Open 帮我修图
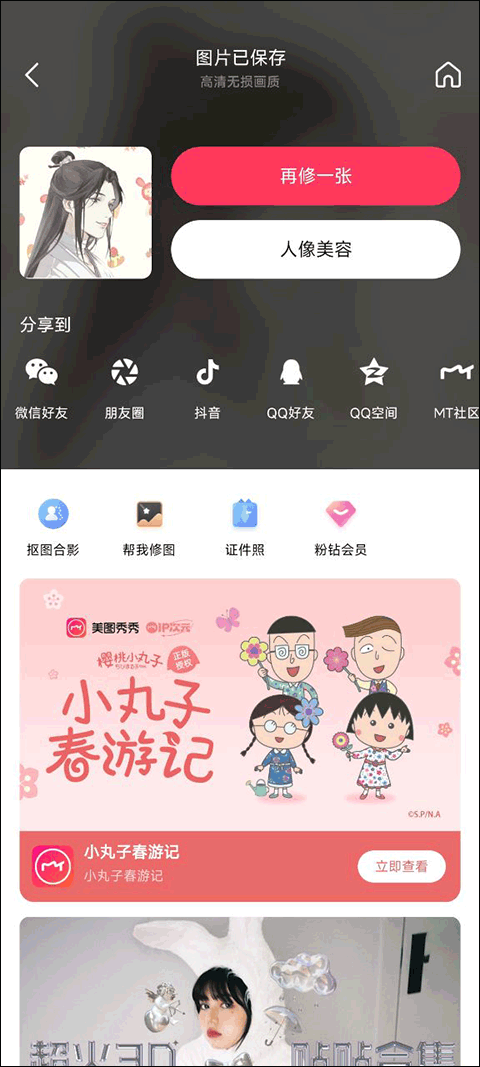480x1067 pixels. [x=149, y=527]
